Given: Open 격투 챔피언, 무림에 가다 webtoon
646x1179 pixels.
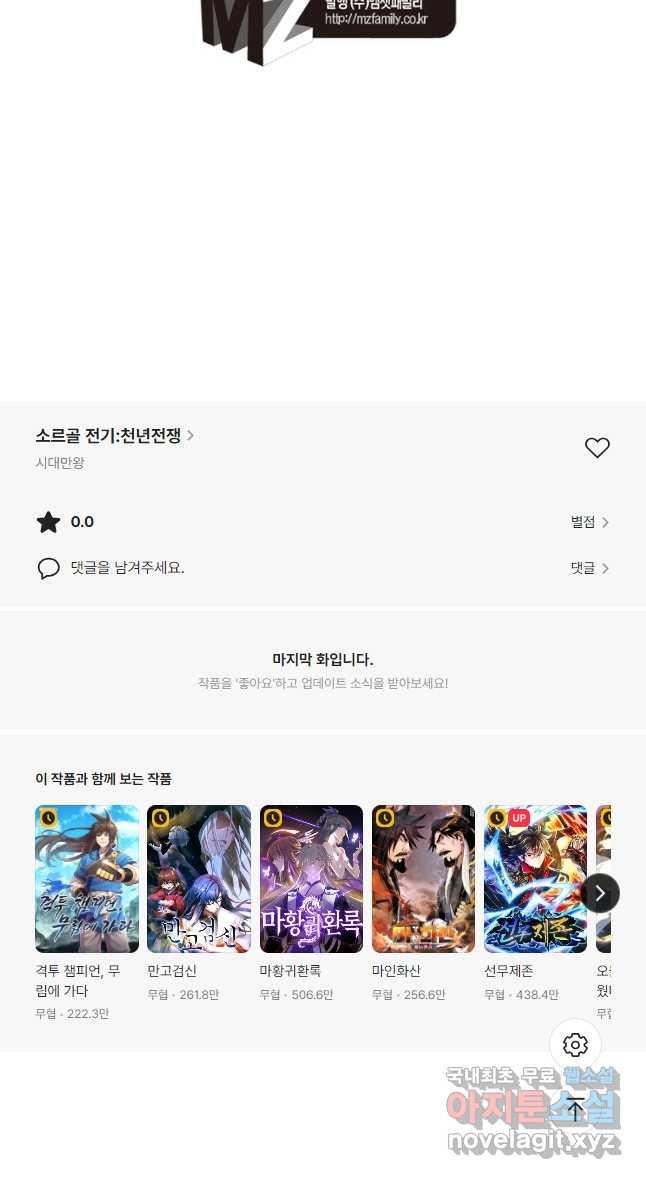Looking at the screenshot, I should [87, 879].
